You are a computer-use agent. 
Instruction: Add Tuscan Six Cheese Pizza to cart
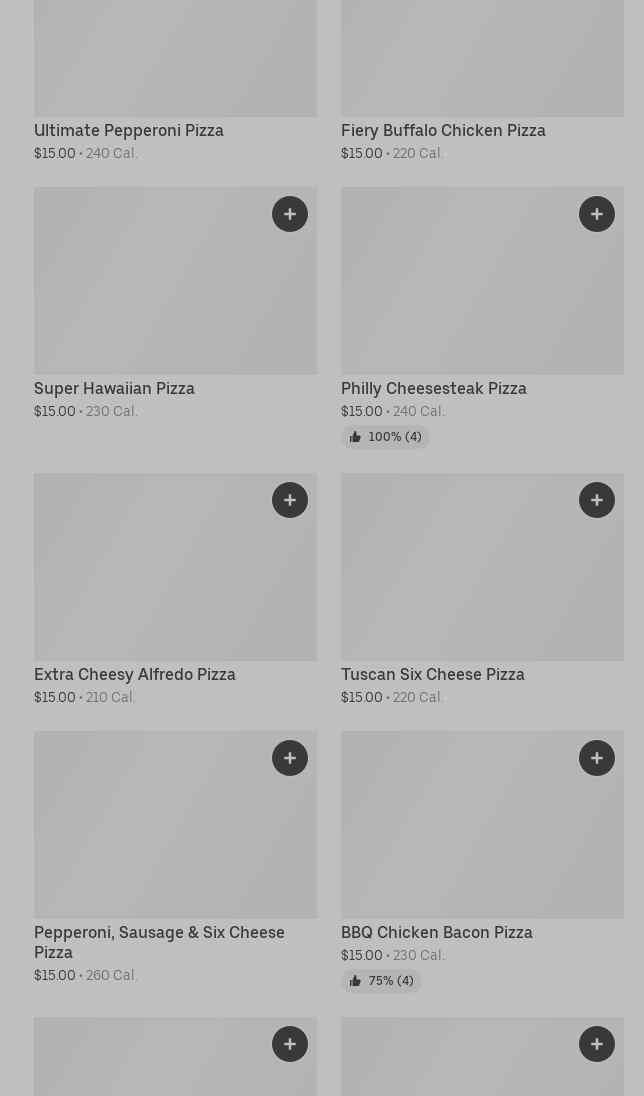pyautogui.click(x=597, y=500)
